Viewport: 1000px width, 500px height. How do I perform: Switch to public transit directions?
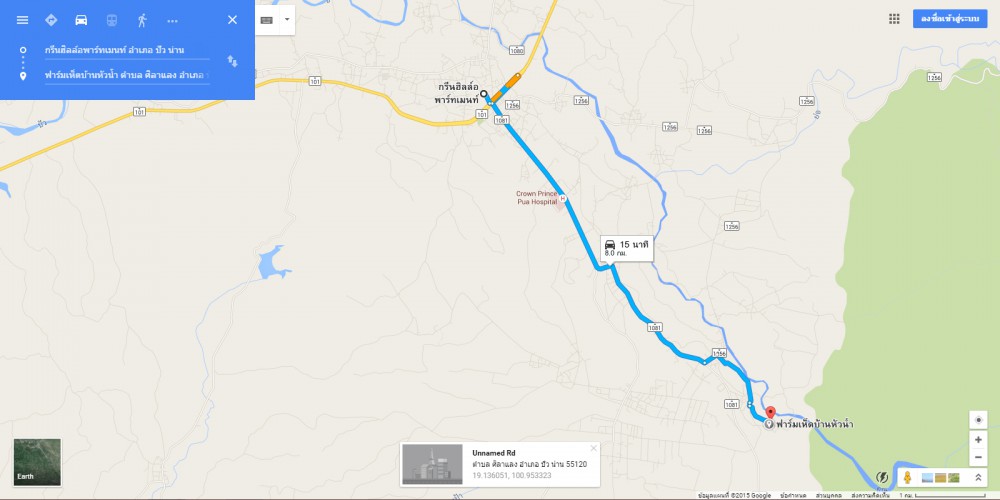111,20
